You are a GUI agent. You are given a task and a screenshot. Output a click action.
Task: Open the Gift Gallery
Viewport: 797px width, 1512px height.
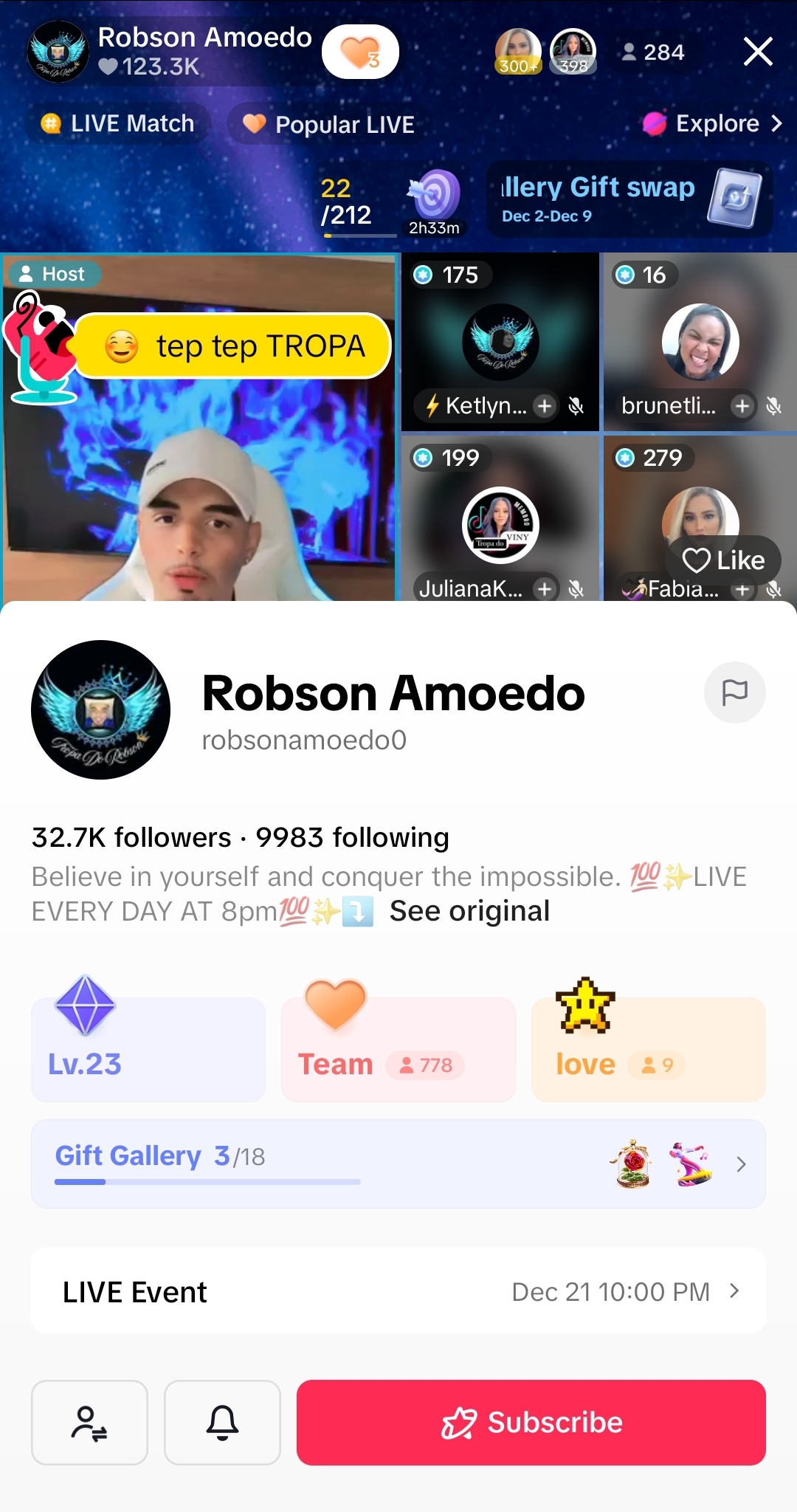(398, 1164)
